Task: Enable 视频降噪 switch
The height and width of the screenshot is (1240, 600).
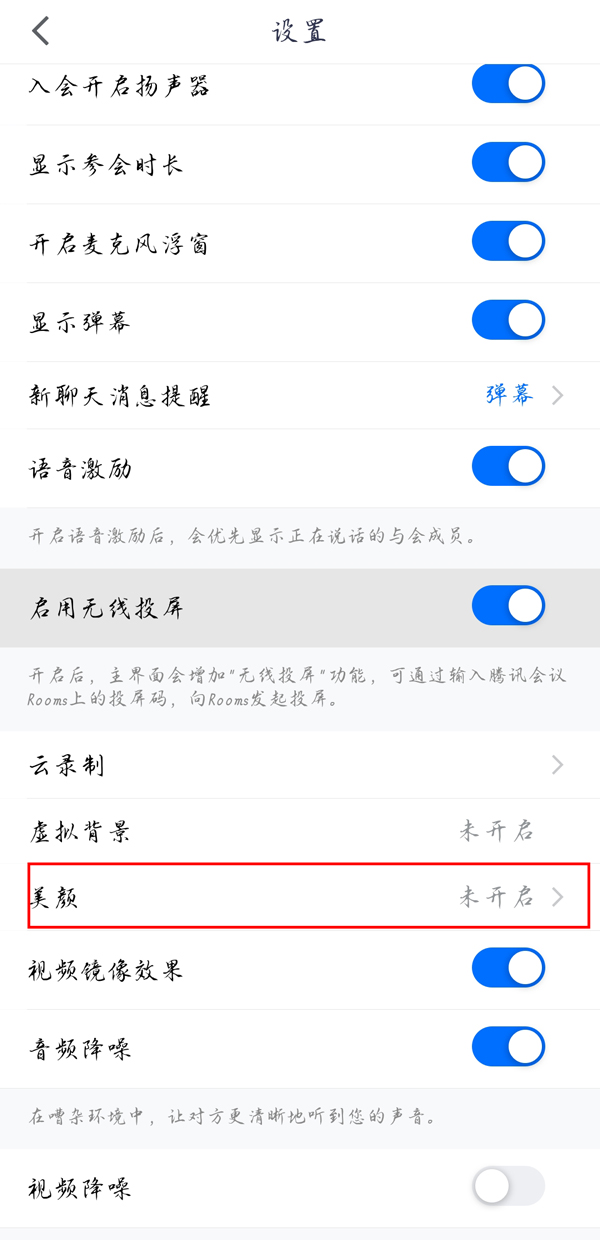Action: [x=508, y=1187]
